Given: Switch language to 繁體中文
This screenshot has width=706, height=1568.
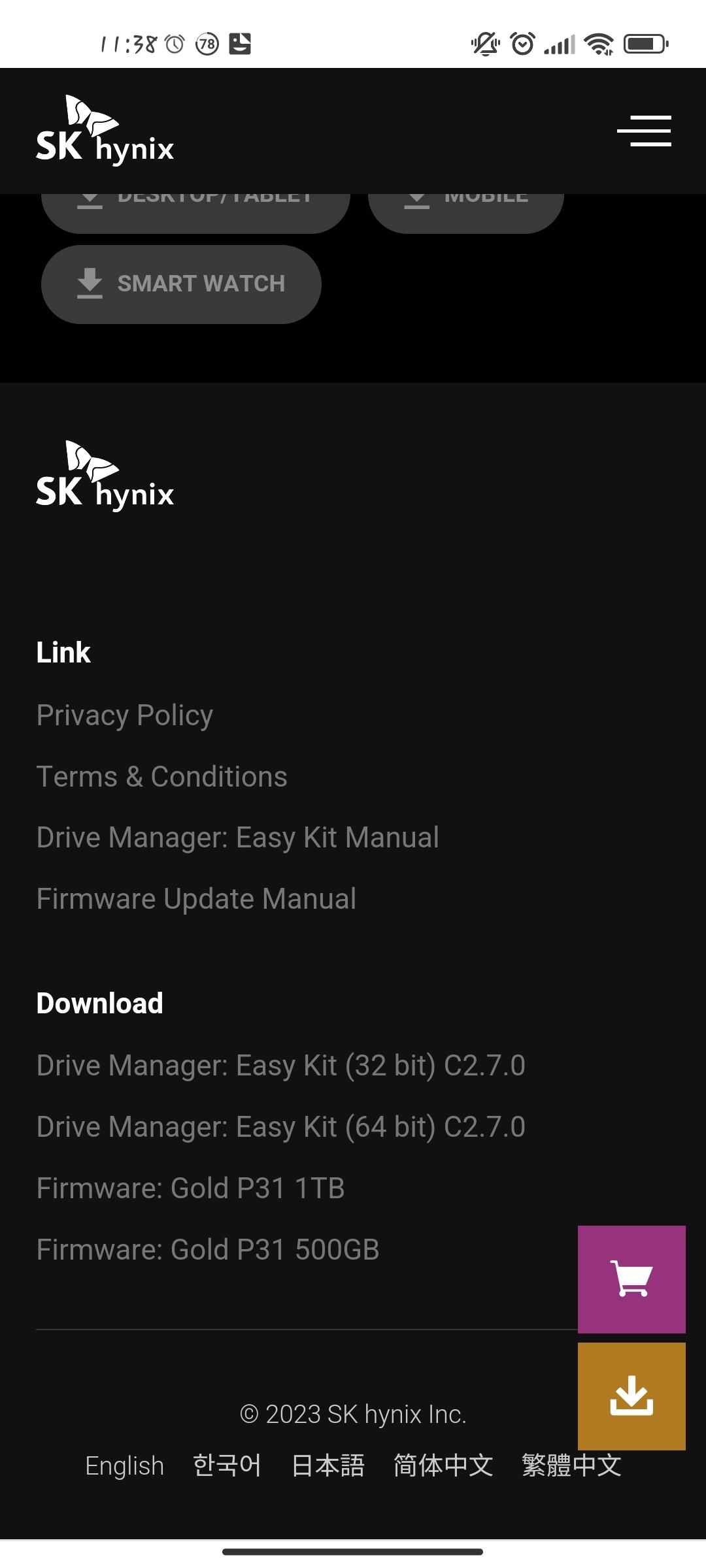Looking at the screenshot, I should point(571,1465).
